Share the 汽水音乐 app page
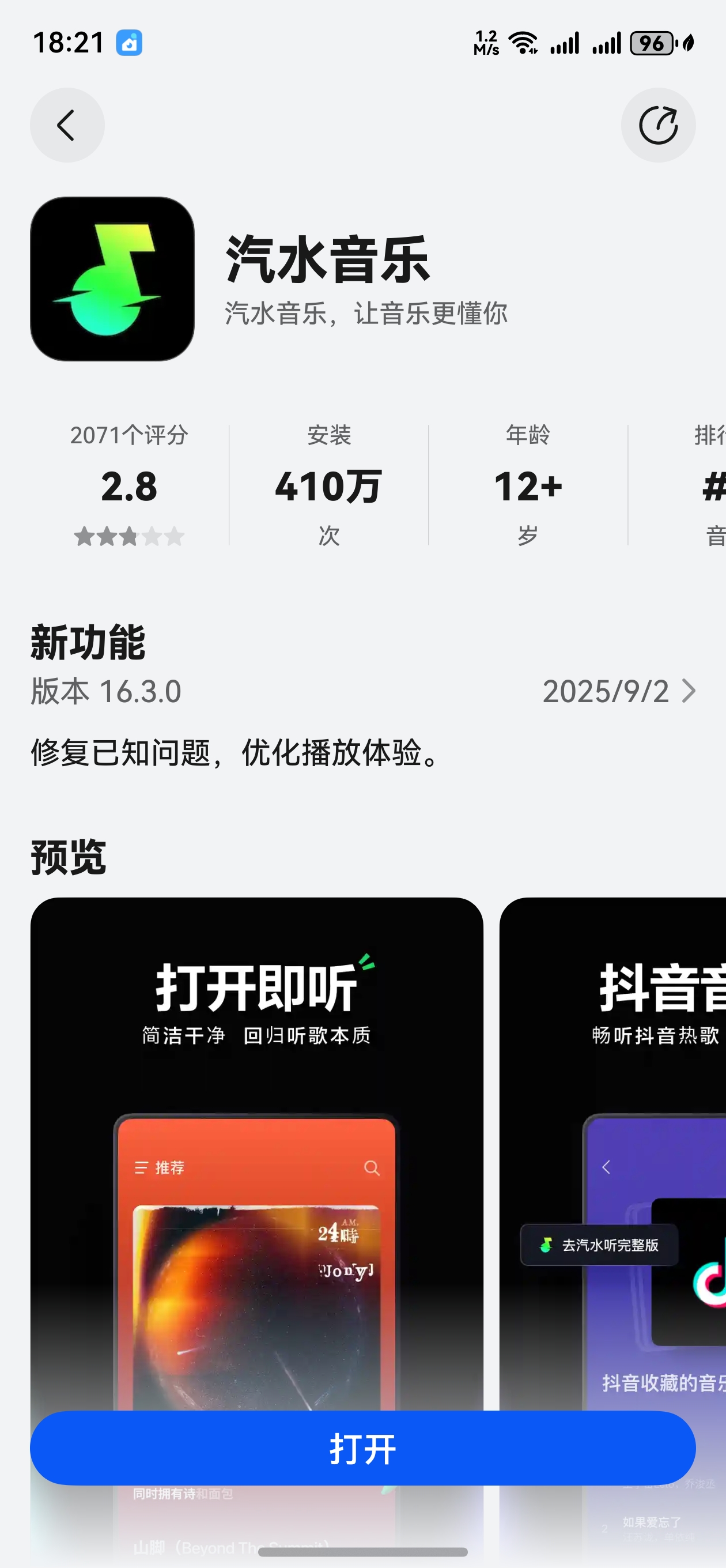This screenshot has width=726, height=1568. tap(658, 126)
